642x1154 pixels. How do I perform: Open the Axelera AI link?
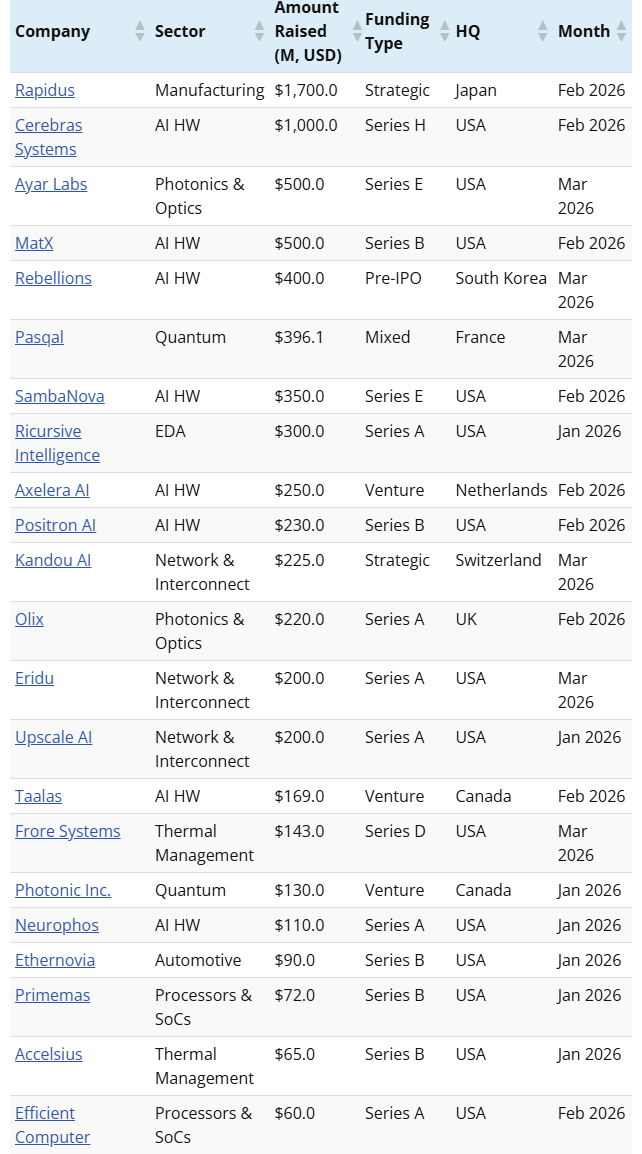(x=52, y=490)
